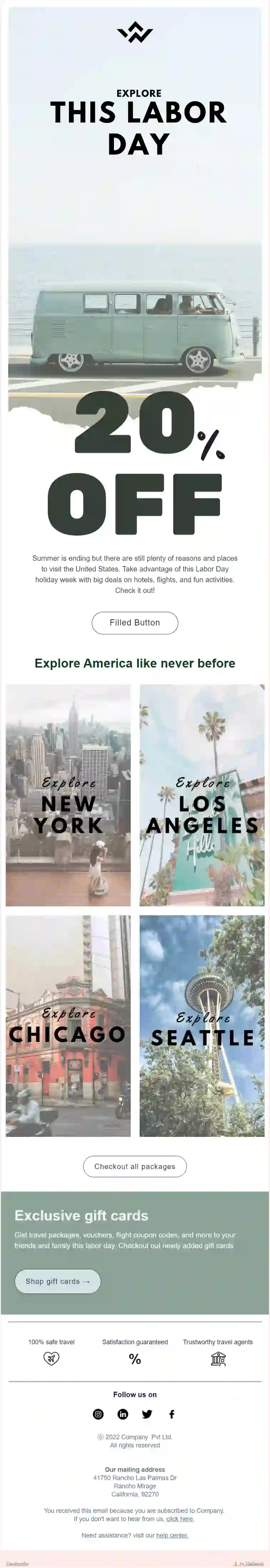Open the Facebook icon under Follow us on

point(171,1414)
